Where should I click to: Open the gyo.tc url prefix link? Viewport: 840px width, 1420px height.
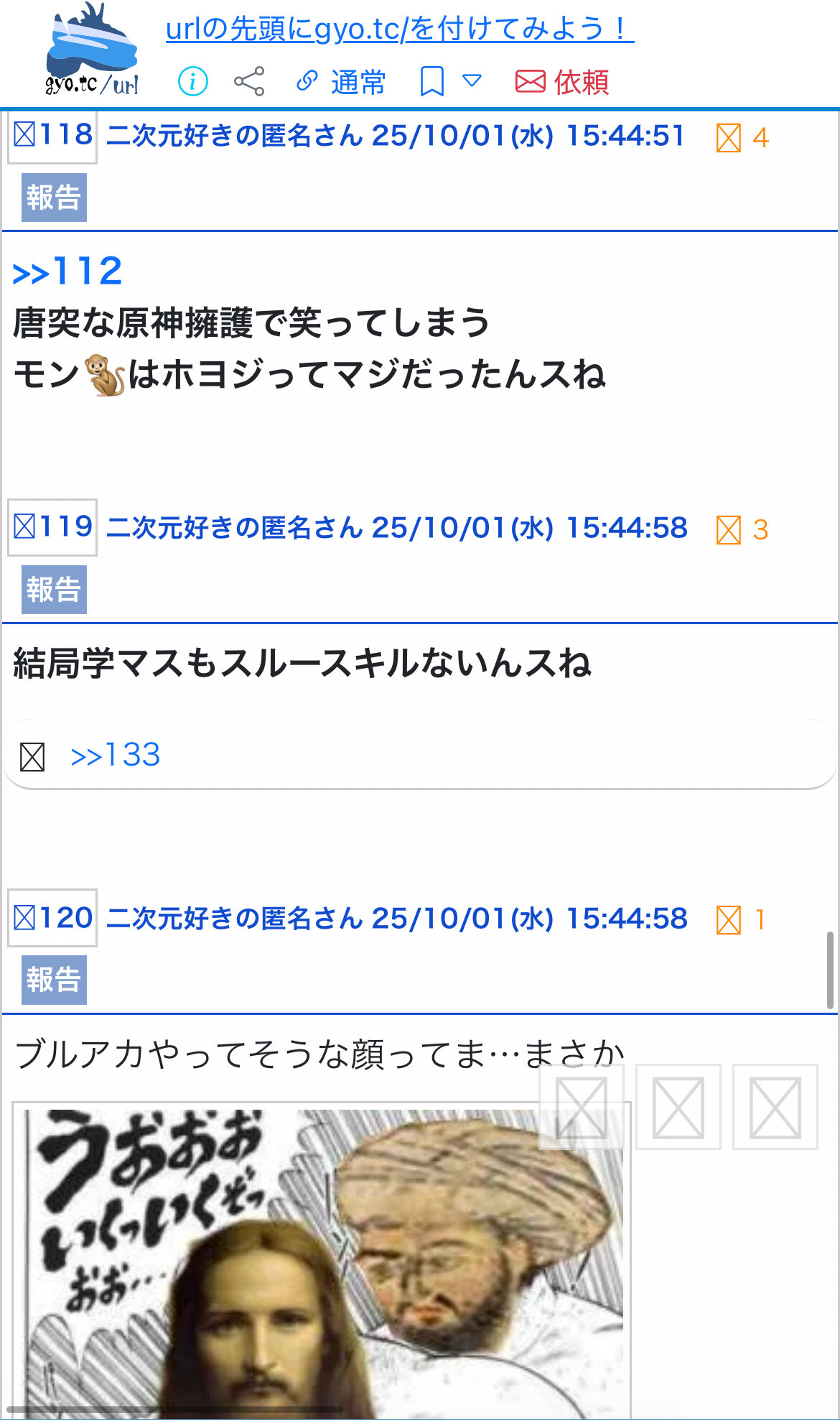(x=399, y=29)
